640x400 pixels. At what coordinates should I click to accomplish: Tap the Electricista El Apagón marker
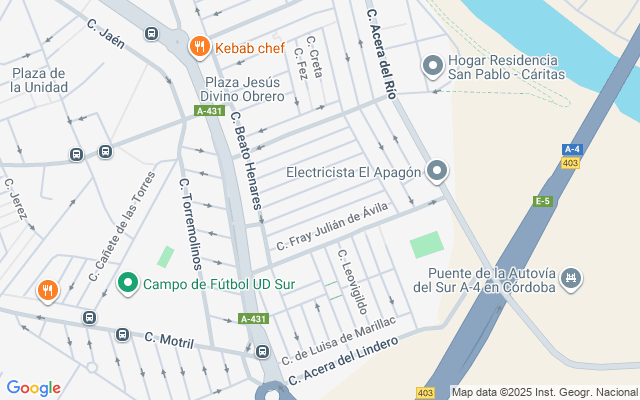pyautogui.click(x=437, y=172)
